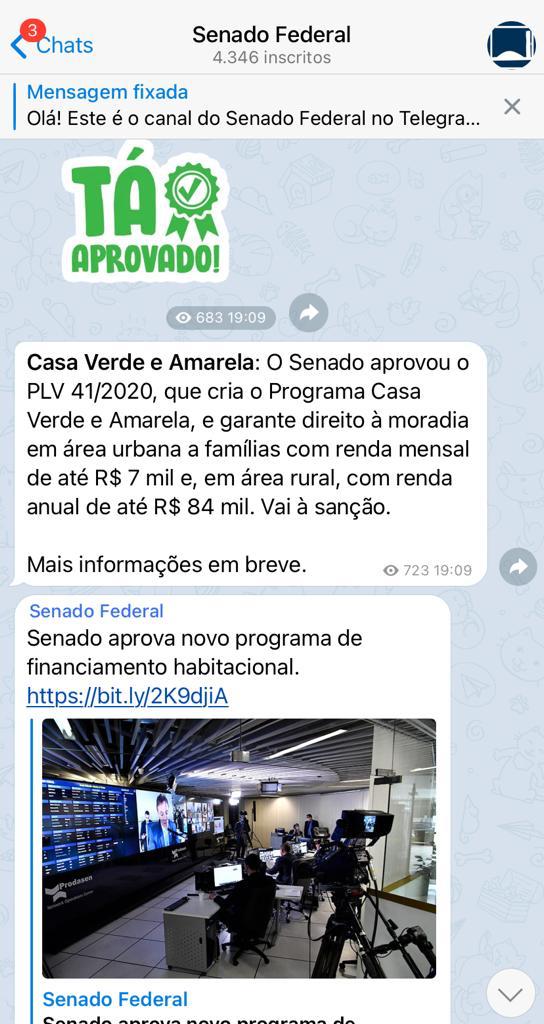Image resolution: width=544 pixels, height=1024 pixels.
Task: Open the pinned message banner
Action: (253, 106)
